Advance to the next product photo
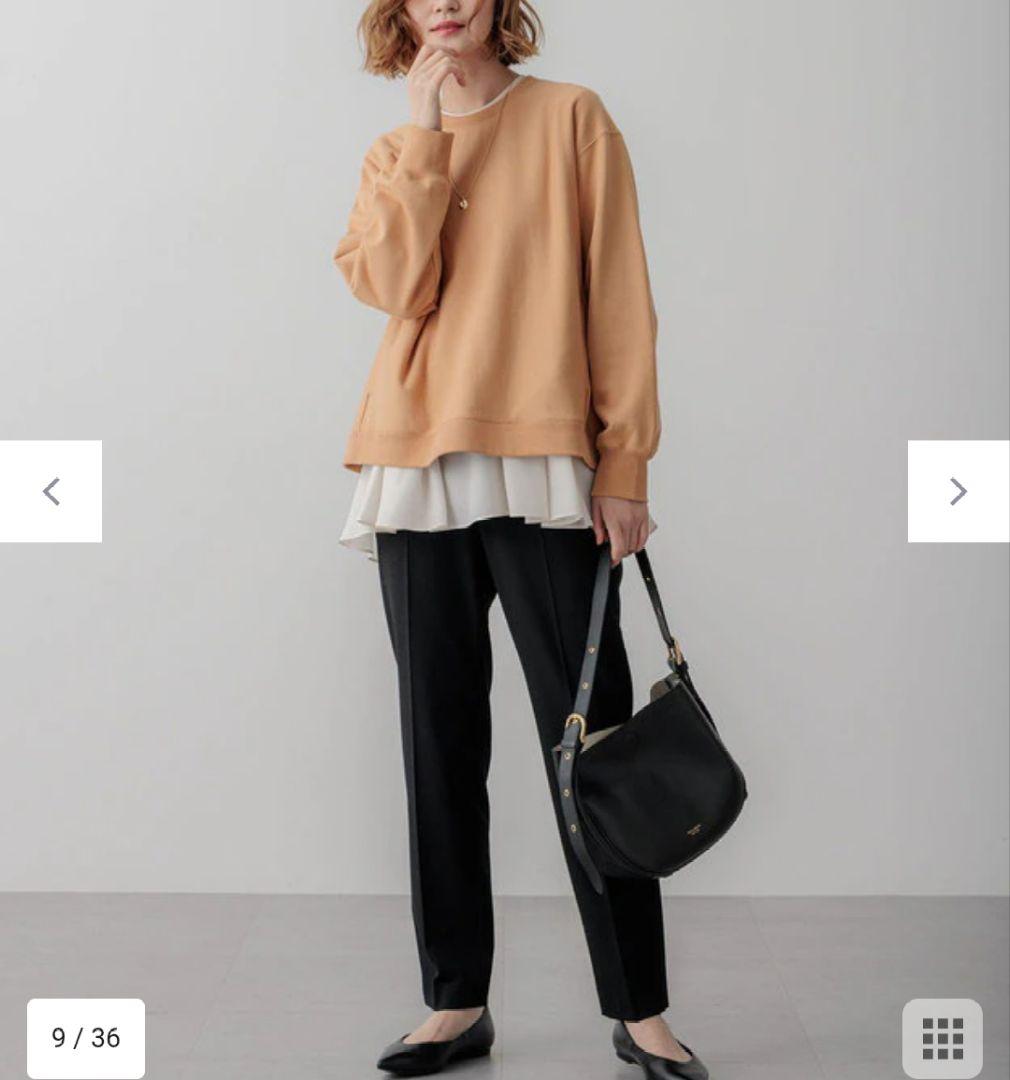Viewport: 1010px width, 1080px height. click(x=957, y=491)
